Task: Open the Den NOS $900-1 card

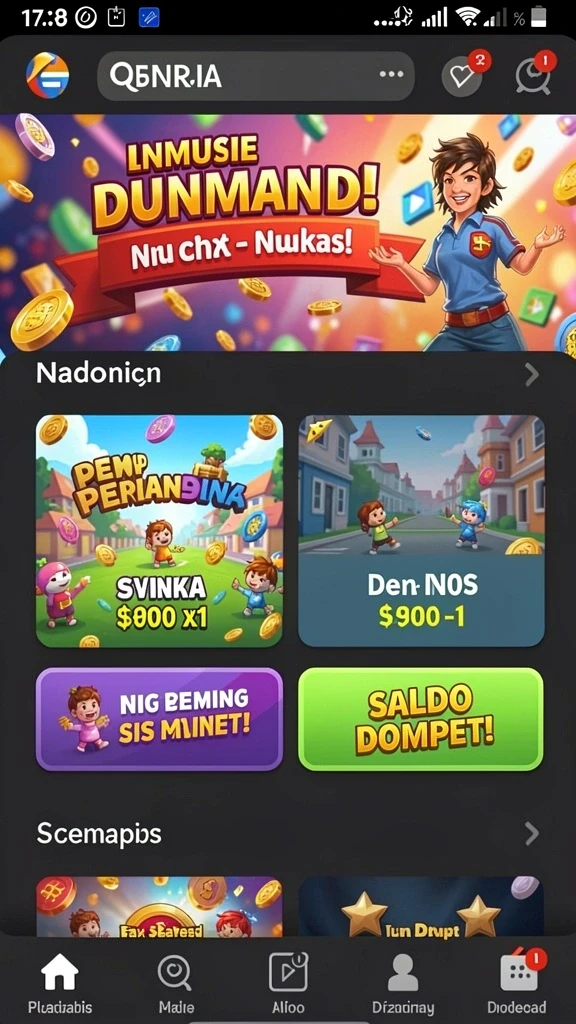Action: (421, 531)
